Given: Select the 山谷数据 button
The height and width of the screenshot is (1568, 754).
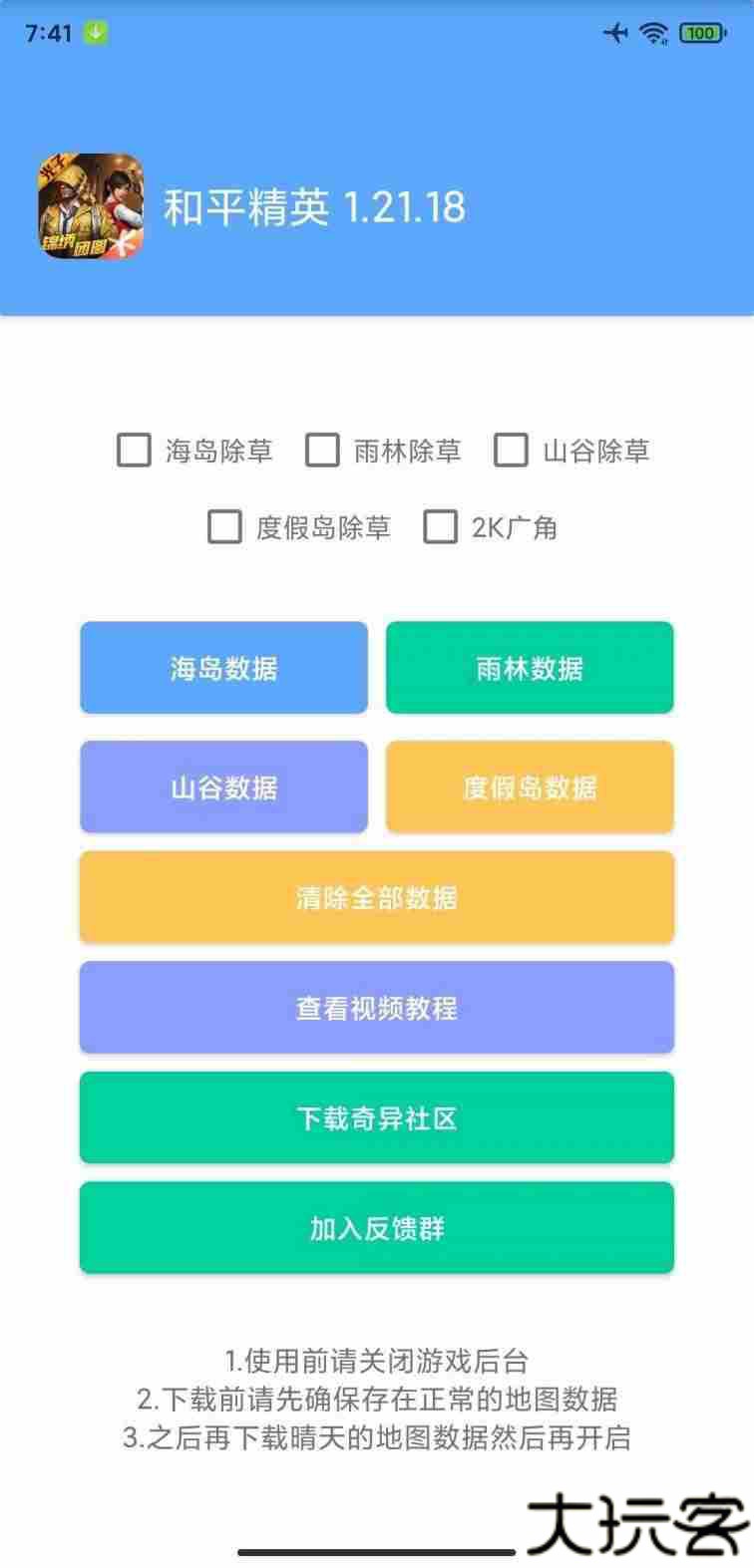Looking at the screenshot, I should pos(223,786).
